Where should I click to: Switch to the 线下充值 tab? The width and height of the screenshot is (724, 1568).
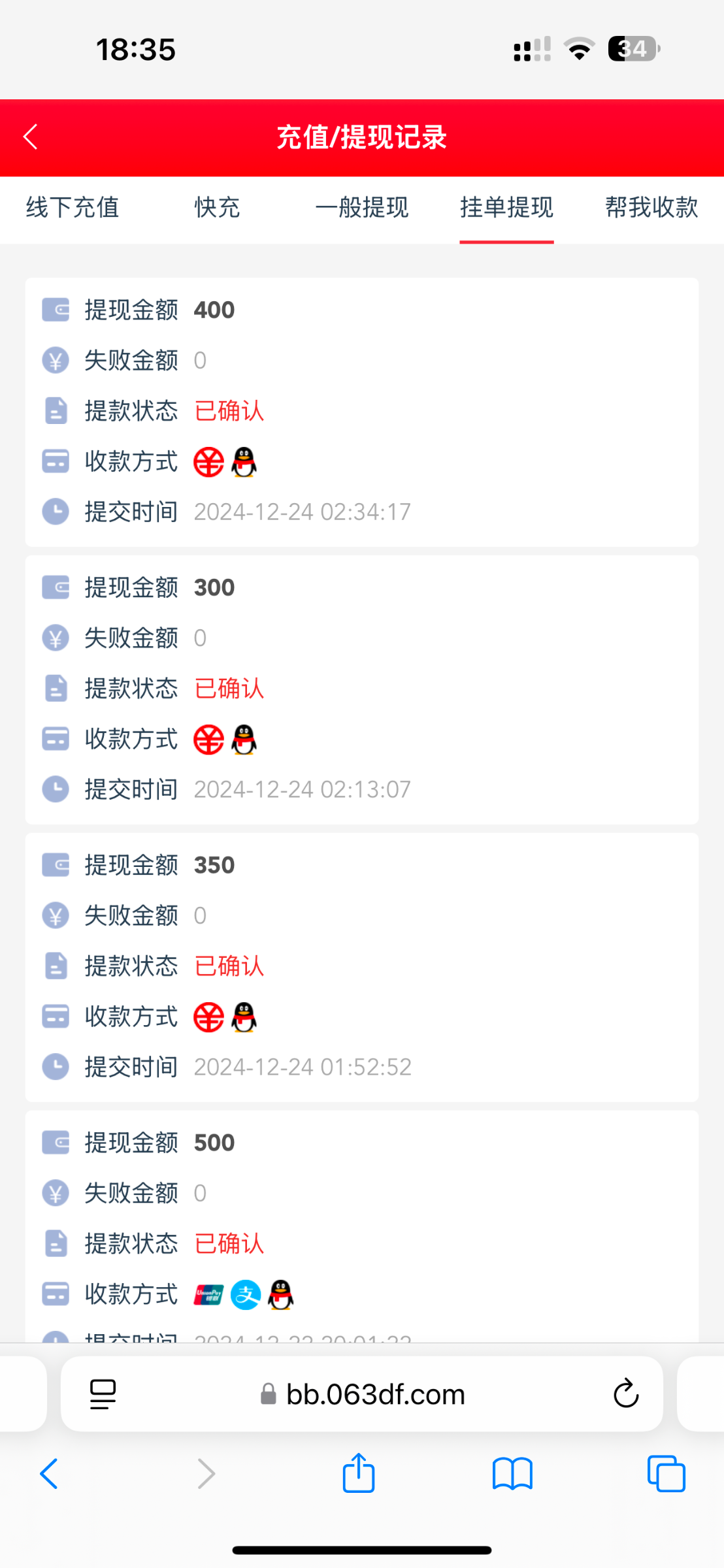click(x=73, y=208)
